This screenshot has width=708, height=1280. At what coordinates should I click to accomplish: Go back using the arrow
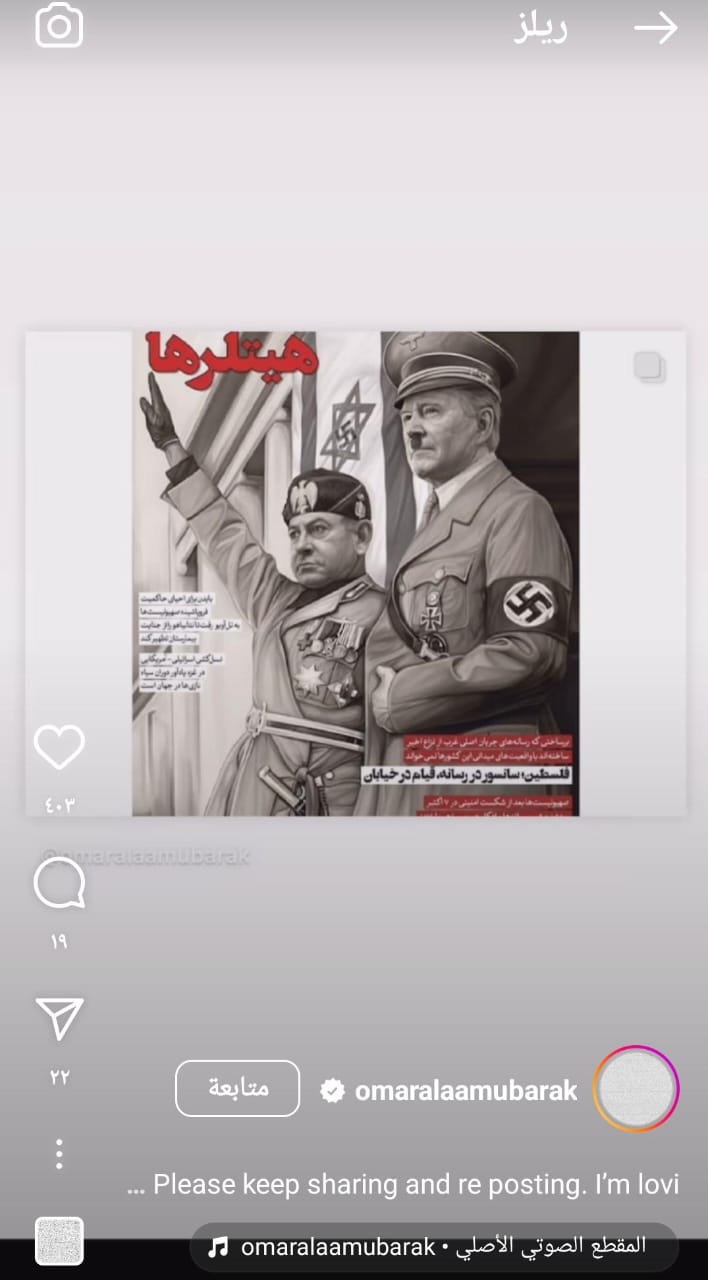(x=656, y=28)
